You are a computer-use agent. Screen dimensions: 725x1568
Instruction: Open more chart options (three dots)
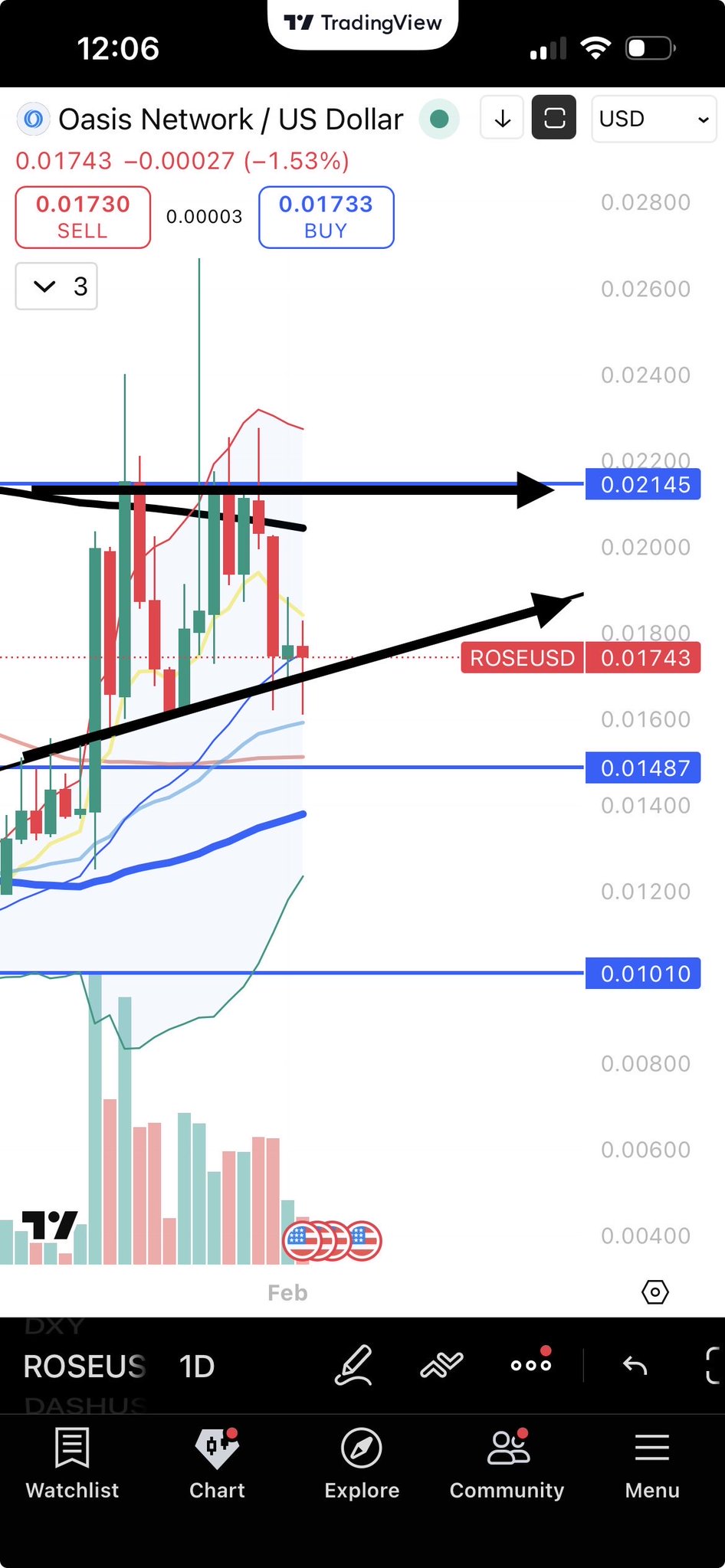pos(530,1365)
